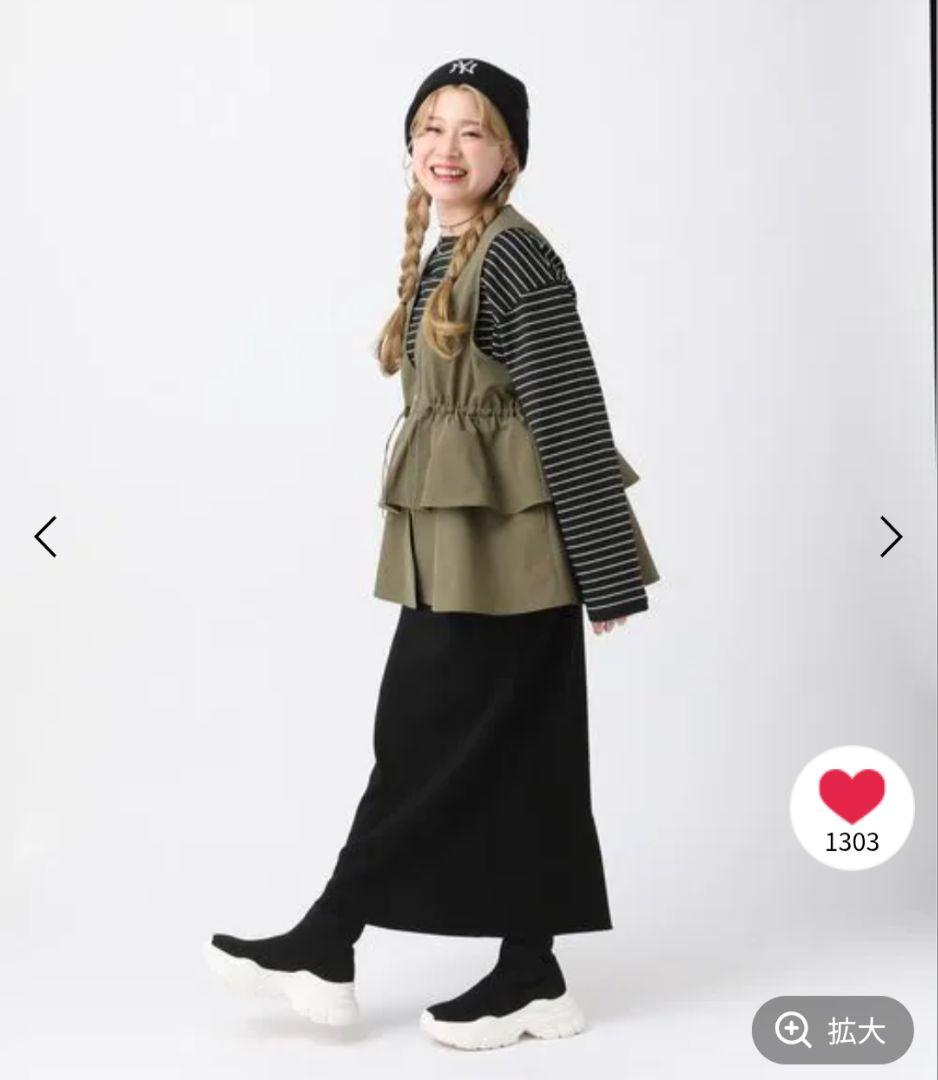This screenshot has width=938, height=1080.
Task: Show the previous product photo
Action: coord(46,537)
